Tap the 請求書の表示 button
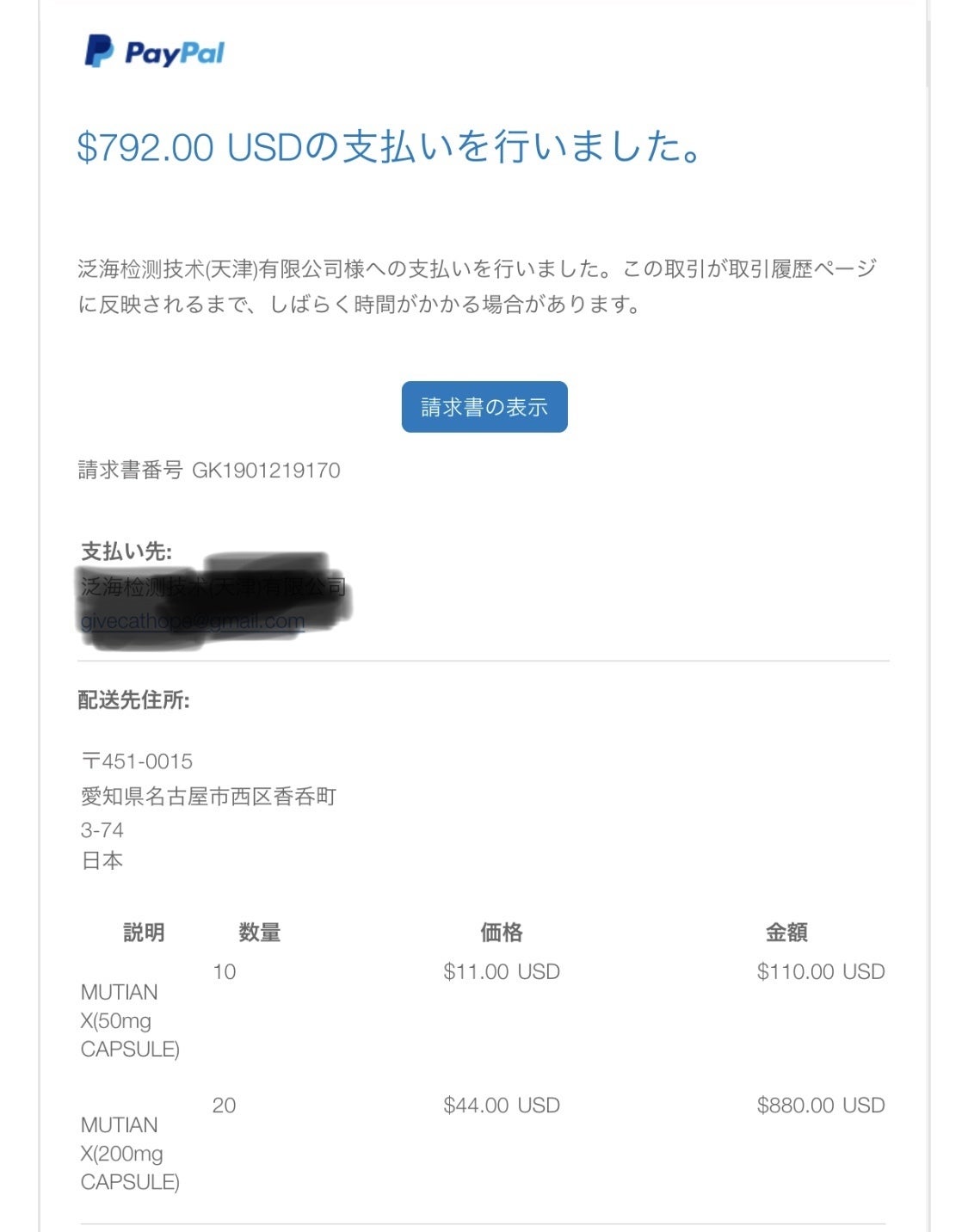The height and width of the screenshot is (1232, 968). [x=484, y=407]
